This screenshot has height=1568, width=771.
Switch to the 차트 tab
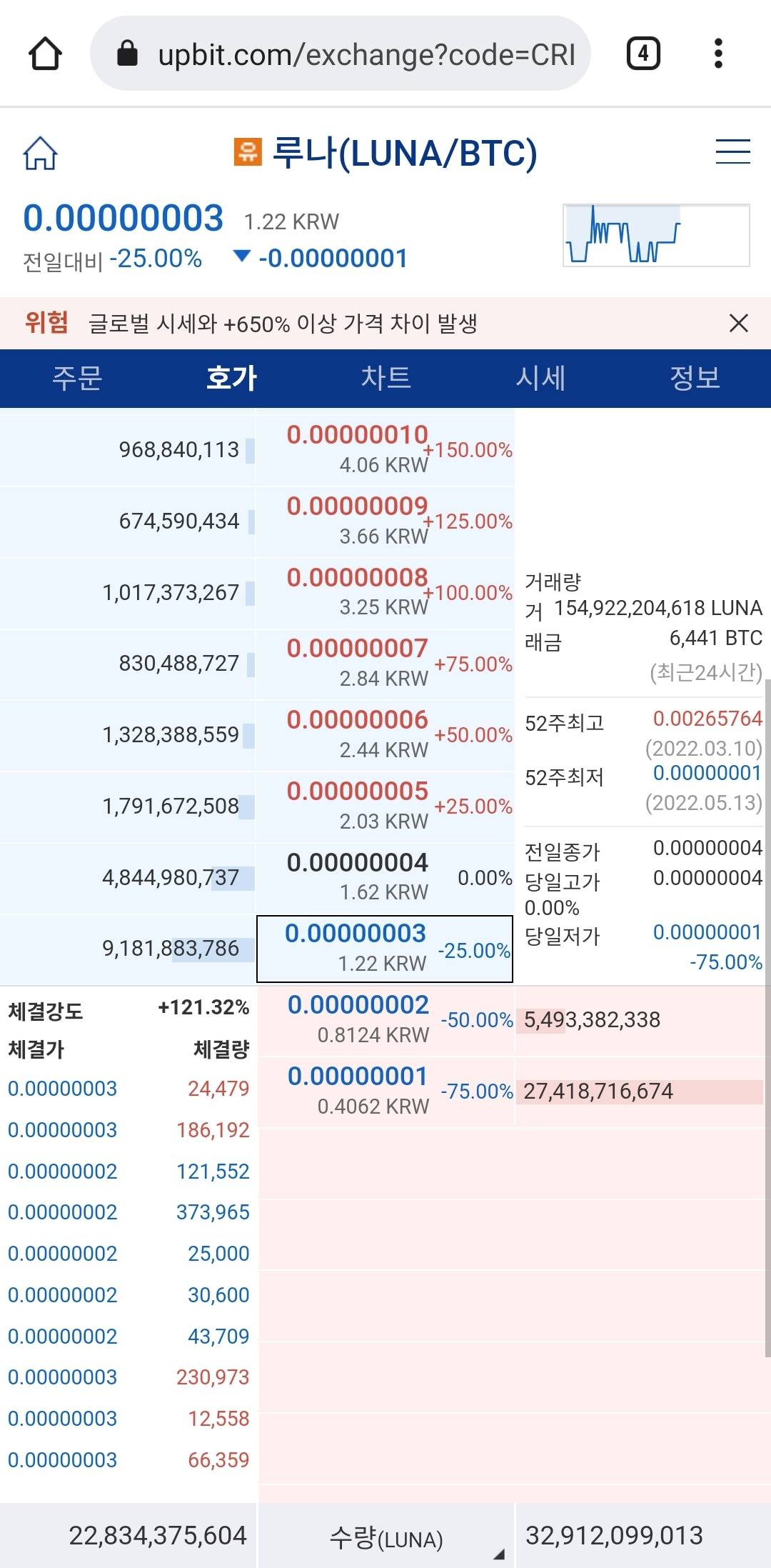pos(385,378)
